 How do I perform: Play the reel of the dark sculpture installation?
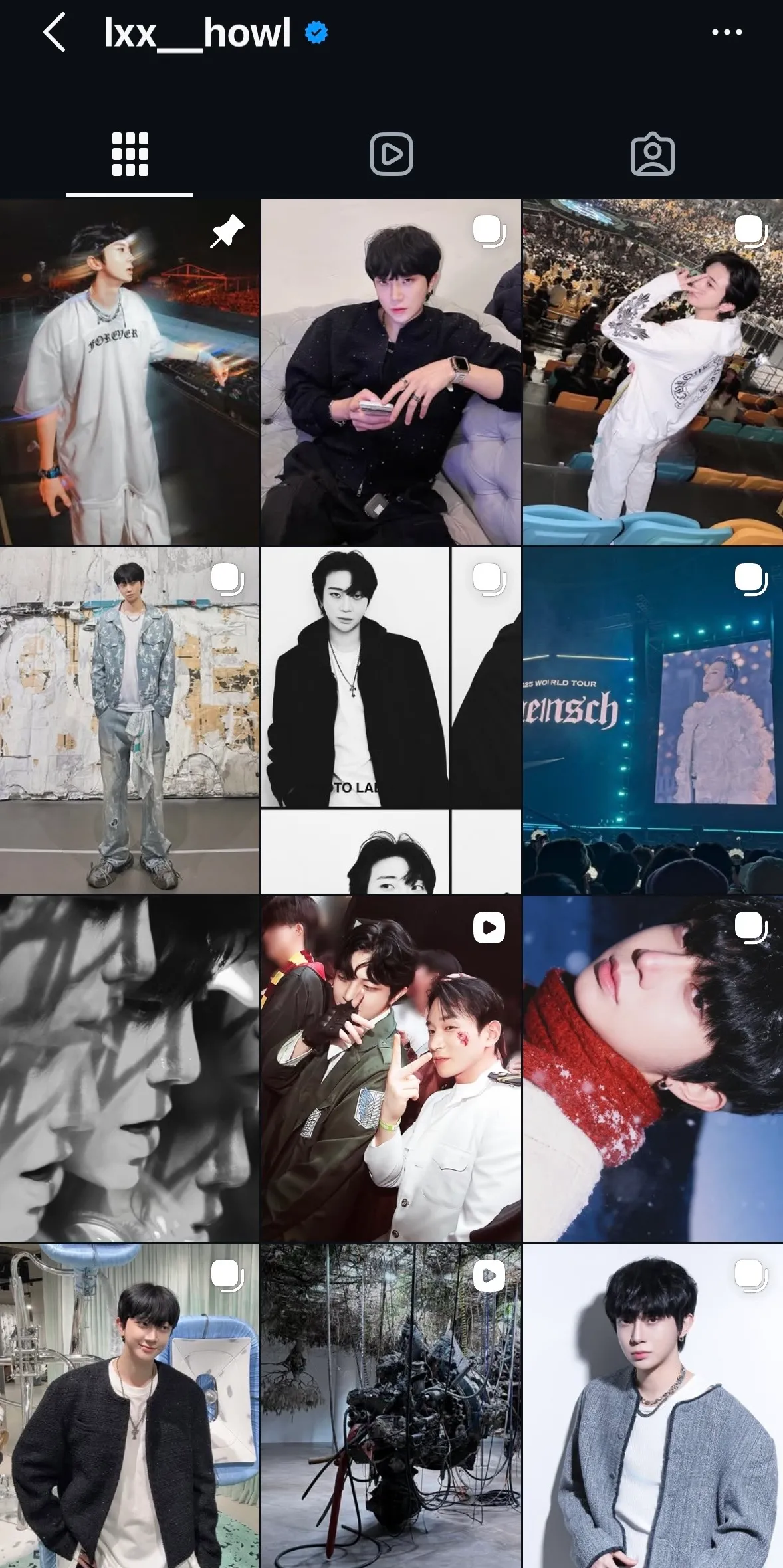click(391, 1406)
